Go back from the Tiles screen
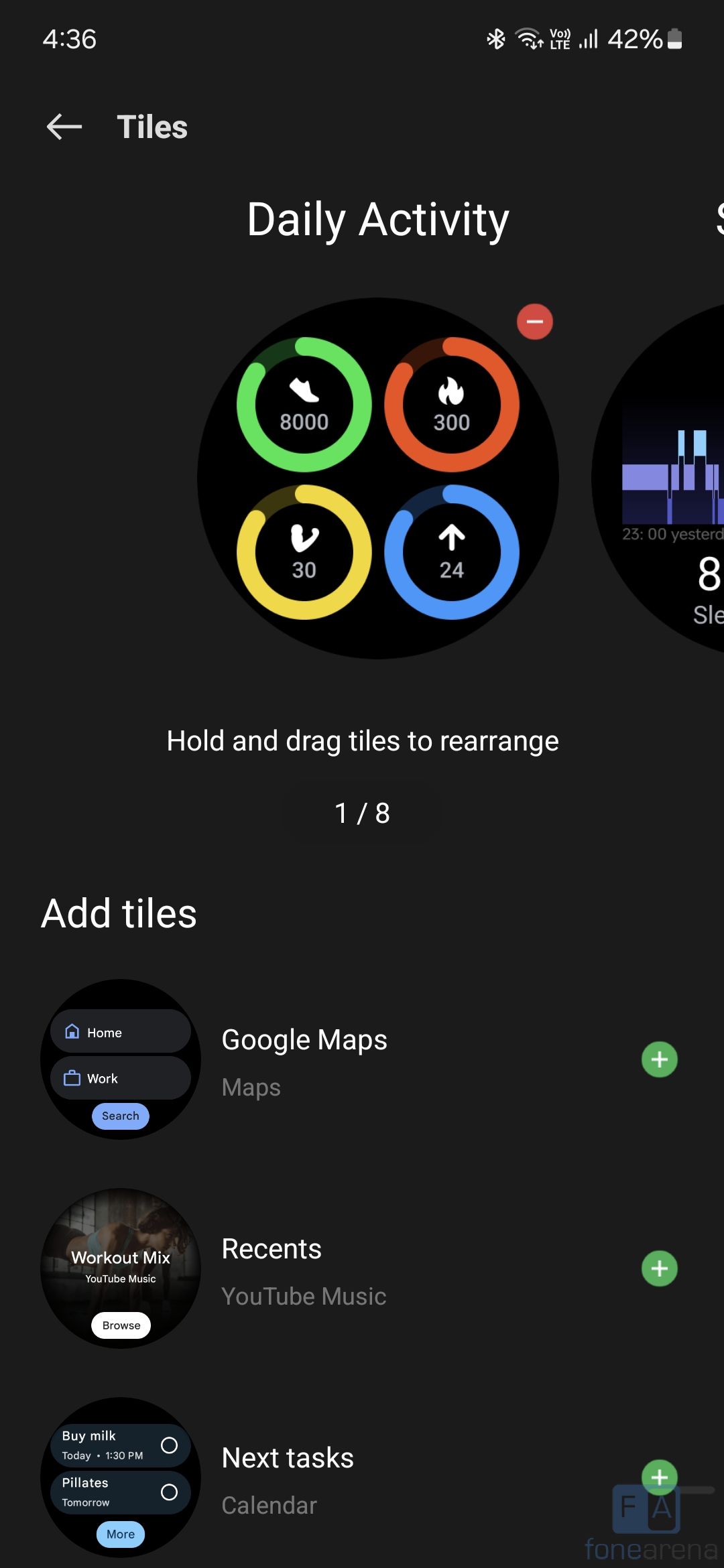This screenshot has height=1568, width=724. [64, 127]
